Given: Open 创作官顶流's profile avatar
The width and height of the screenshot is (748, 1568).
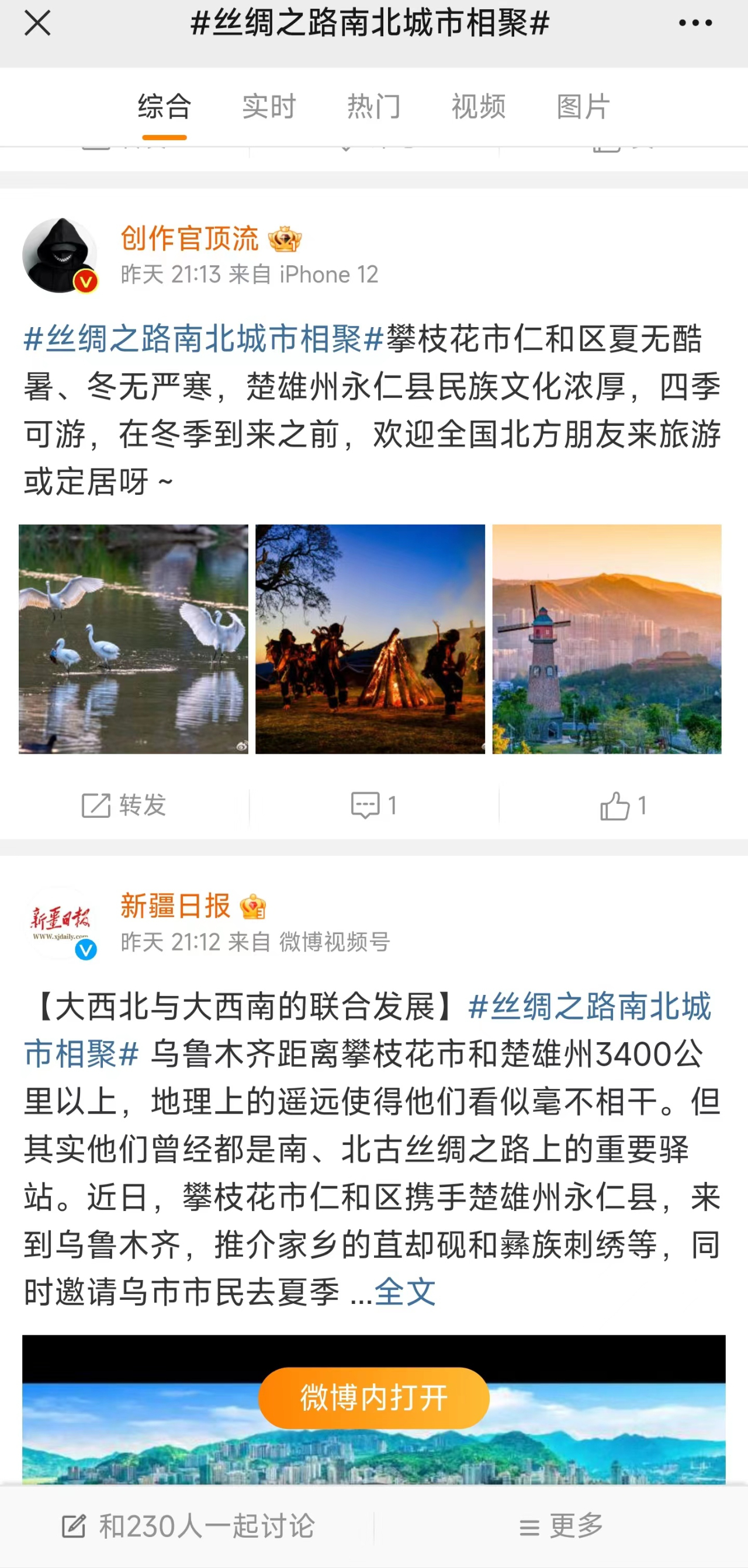Looking at the screenshot, I should pos(60,256).
